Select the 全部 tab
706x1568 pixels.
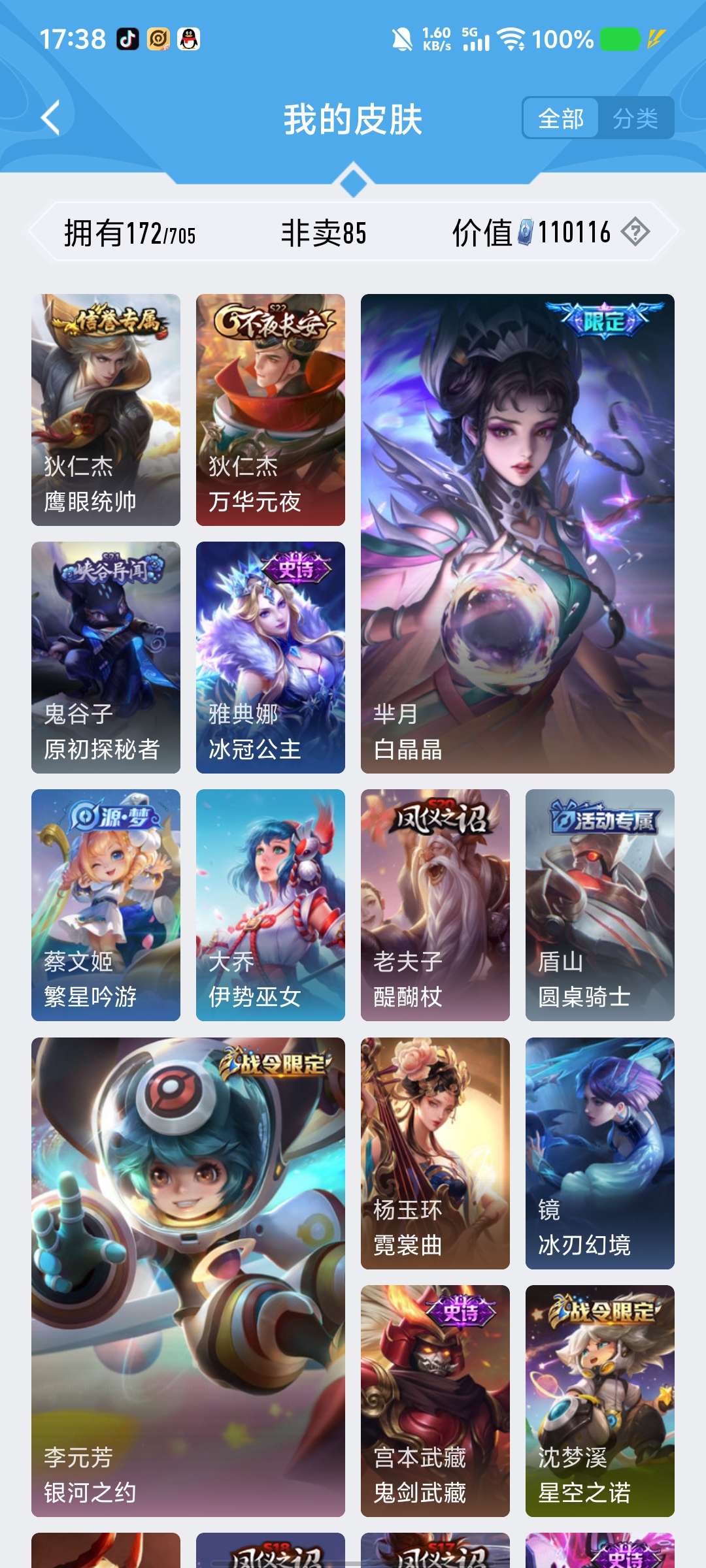[x=561, y=118]
